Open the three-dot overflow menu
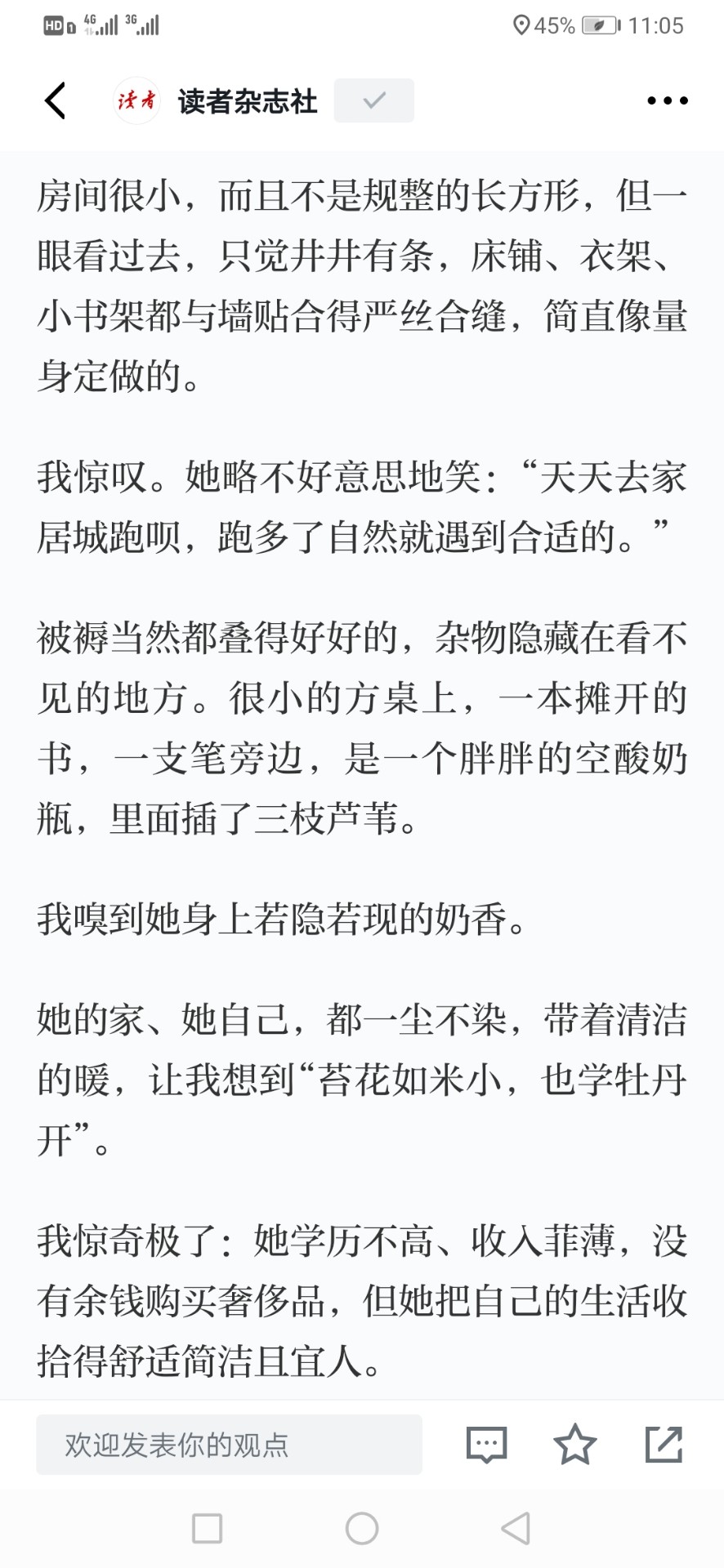Screen dimensions: 724x1568 coord(668,100)
